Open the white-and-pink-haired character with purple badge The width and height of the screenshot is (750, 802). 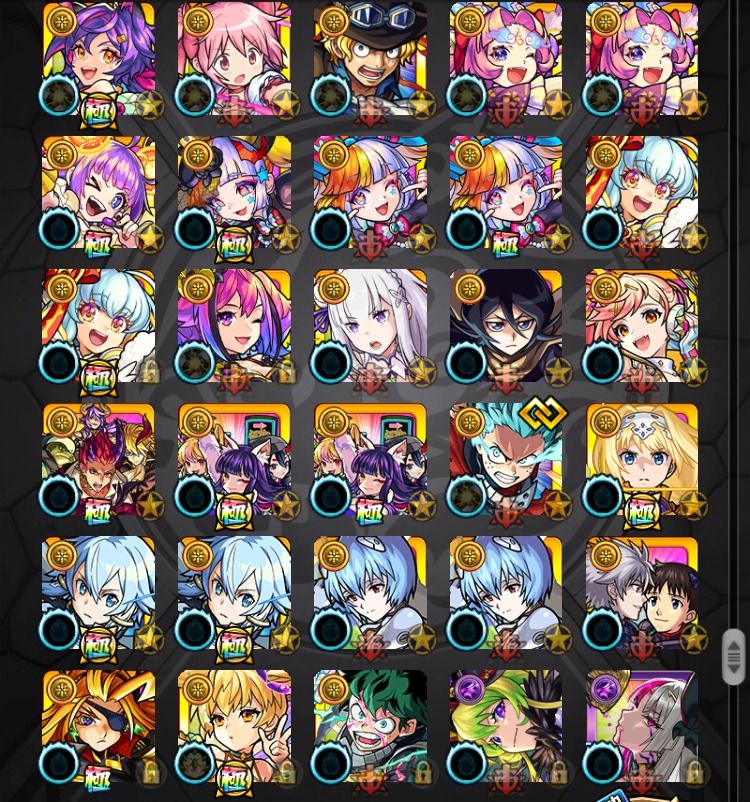(643, 727)
